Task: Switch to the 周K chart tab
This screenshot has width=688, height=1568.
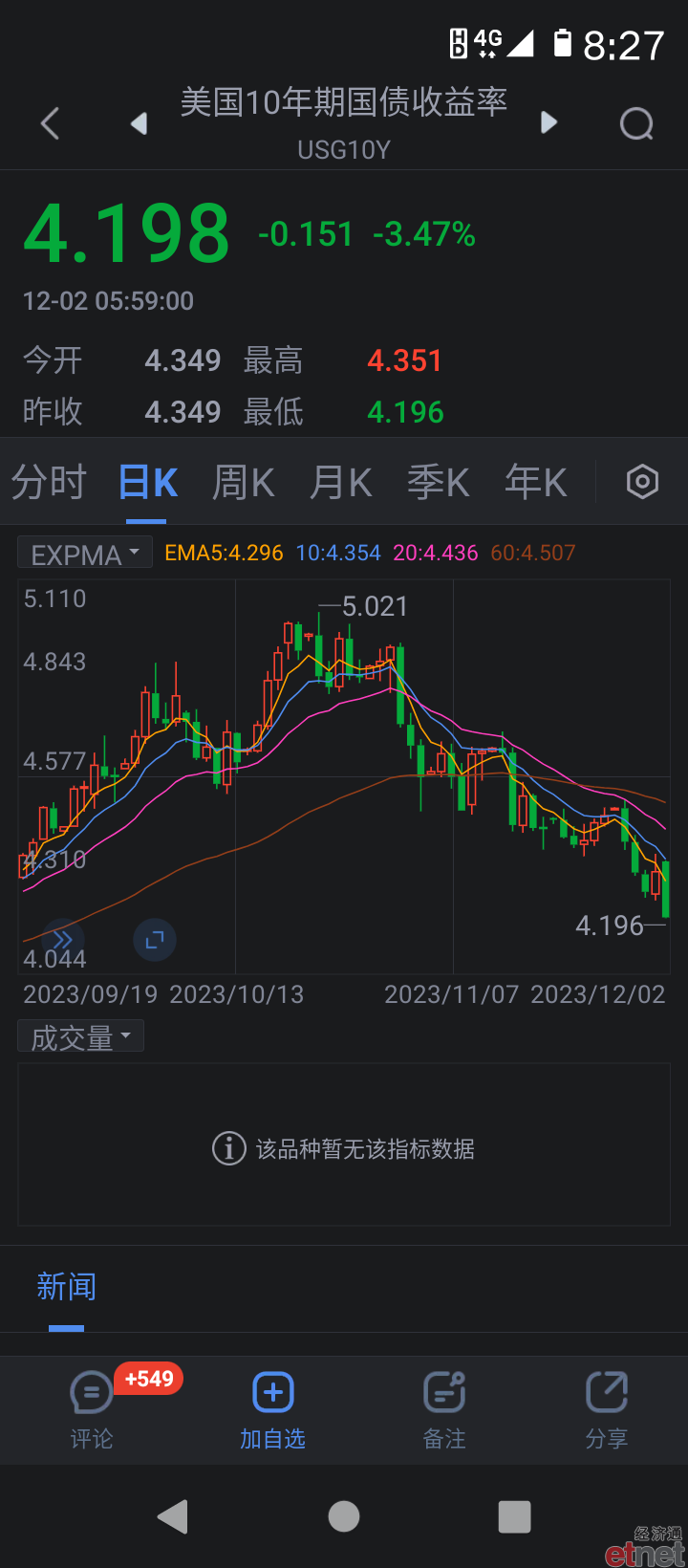Action: point(244,483)
